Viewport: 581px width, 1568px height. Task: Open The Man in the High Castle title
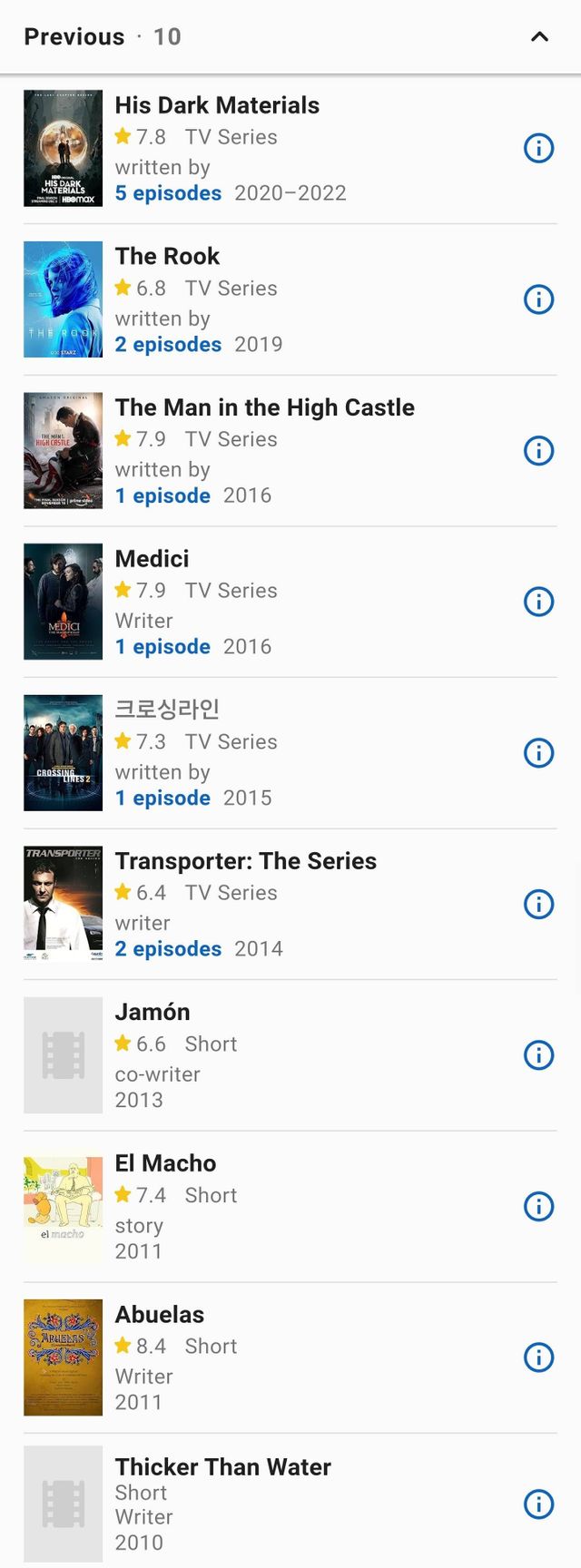coord(264,407)
